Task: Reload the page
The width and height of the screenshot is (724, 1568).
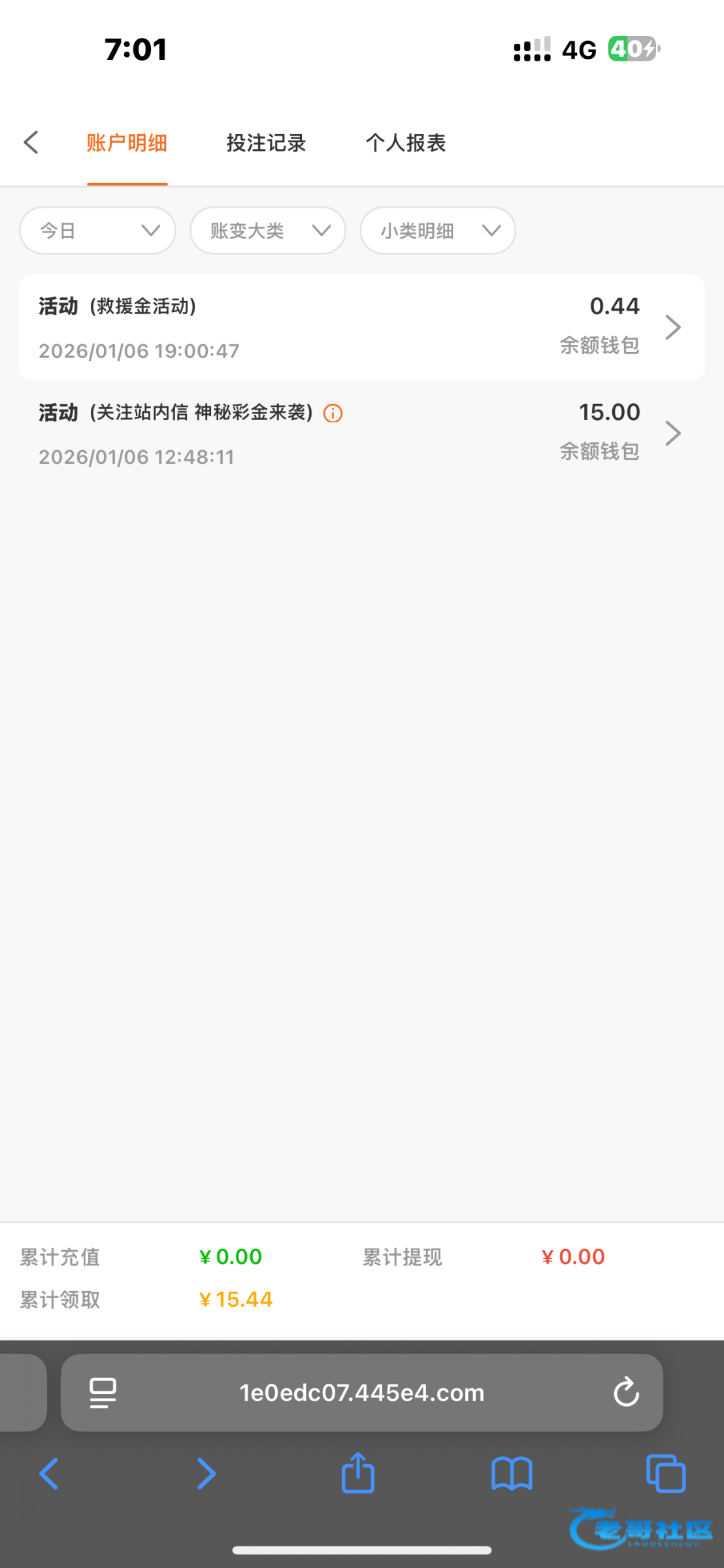Action: tap(626, 1392)
